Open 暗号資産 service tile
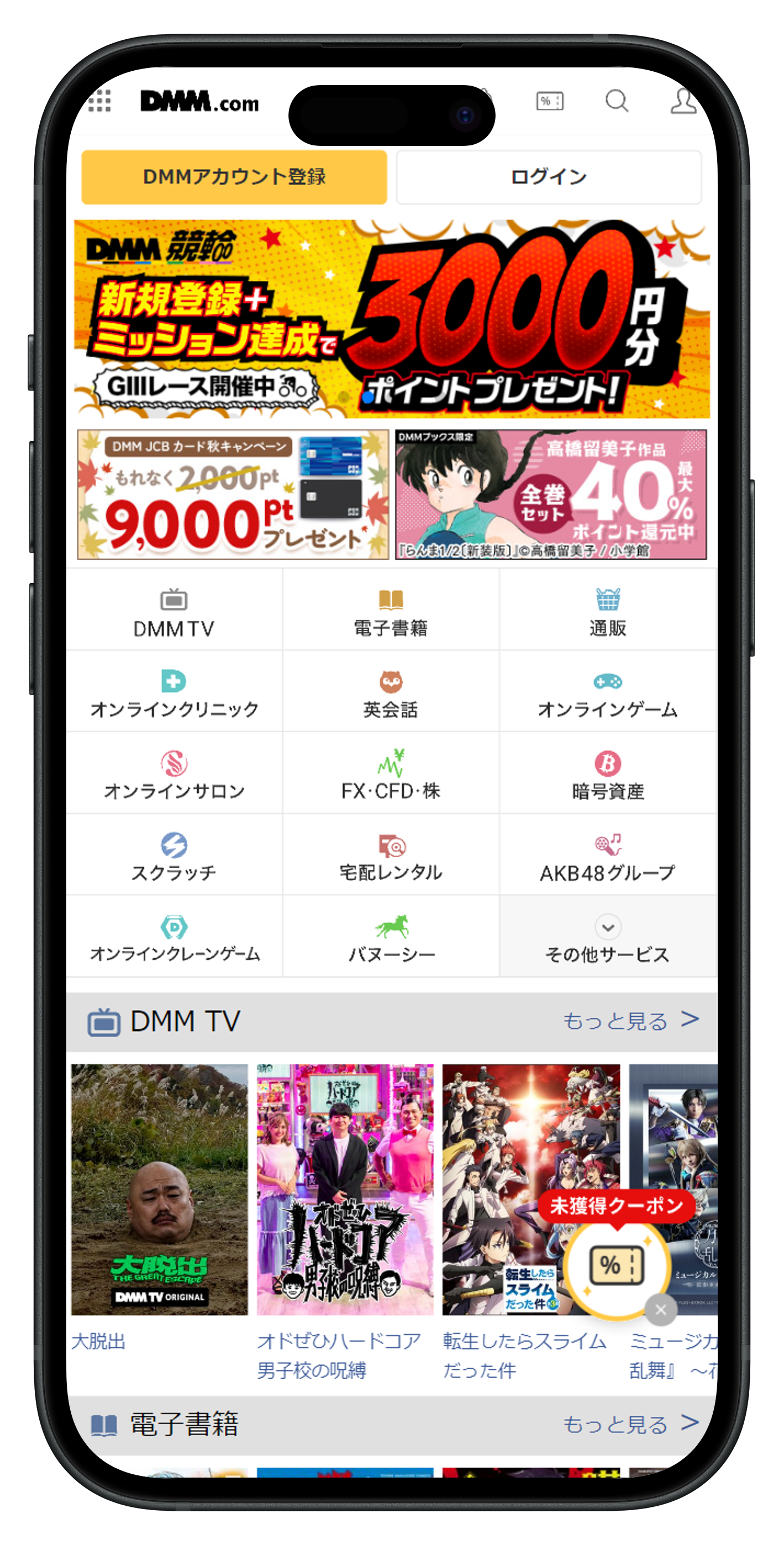Image resolution: width=784 pixels, height=1545 pixels. [x=608, y=774]
